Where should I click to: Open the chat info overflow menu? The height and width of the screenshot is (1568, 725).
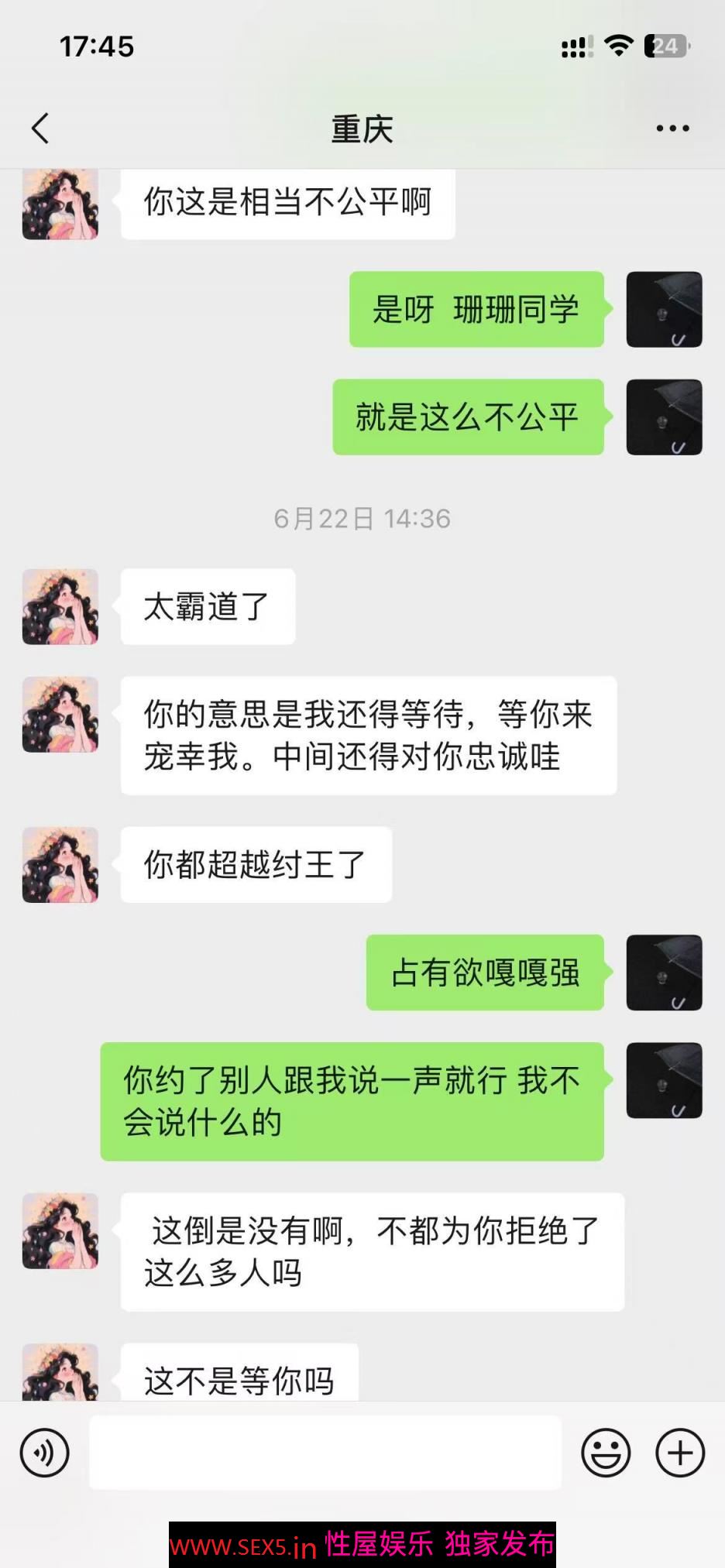coord(672,129)
